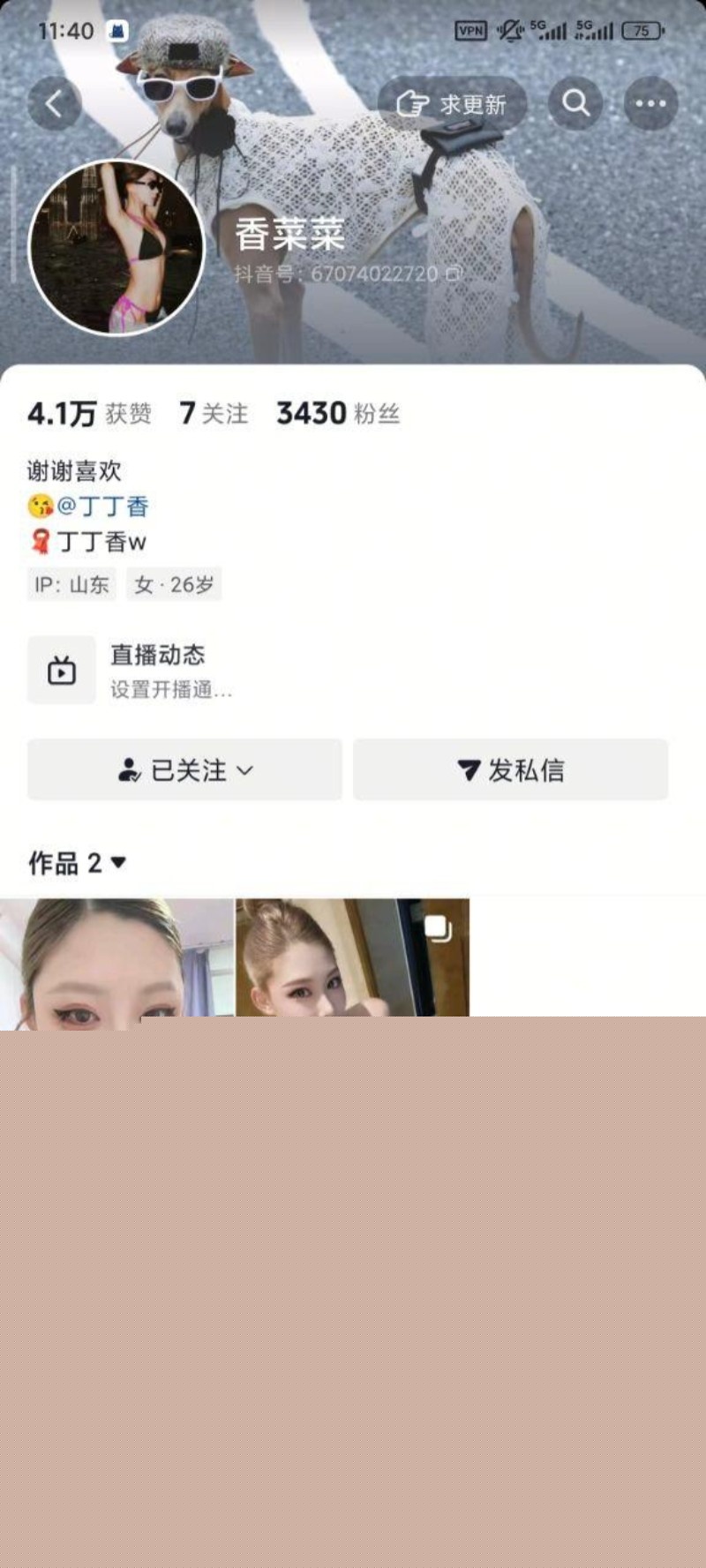Tap the IP: 山东 location tag

click(71, 584)
